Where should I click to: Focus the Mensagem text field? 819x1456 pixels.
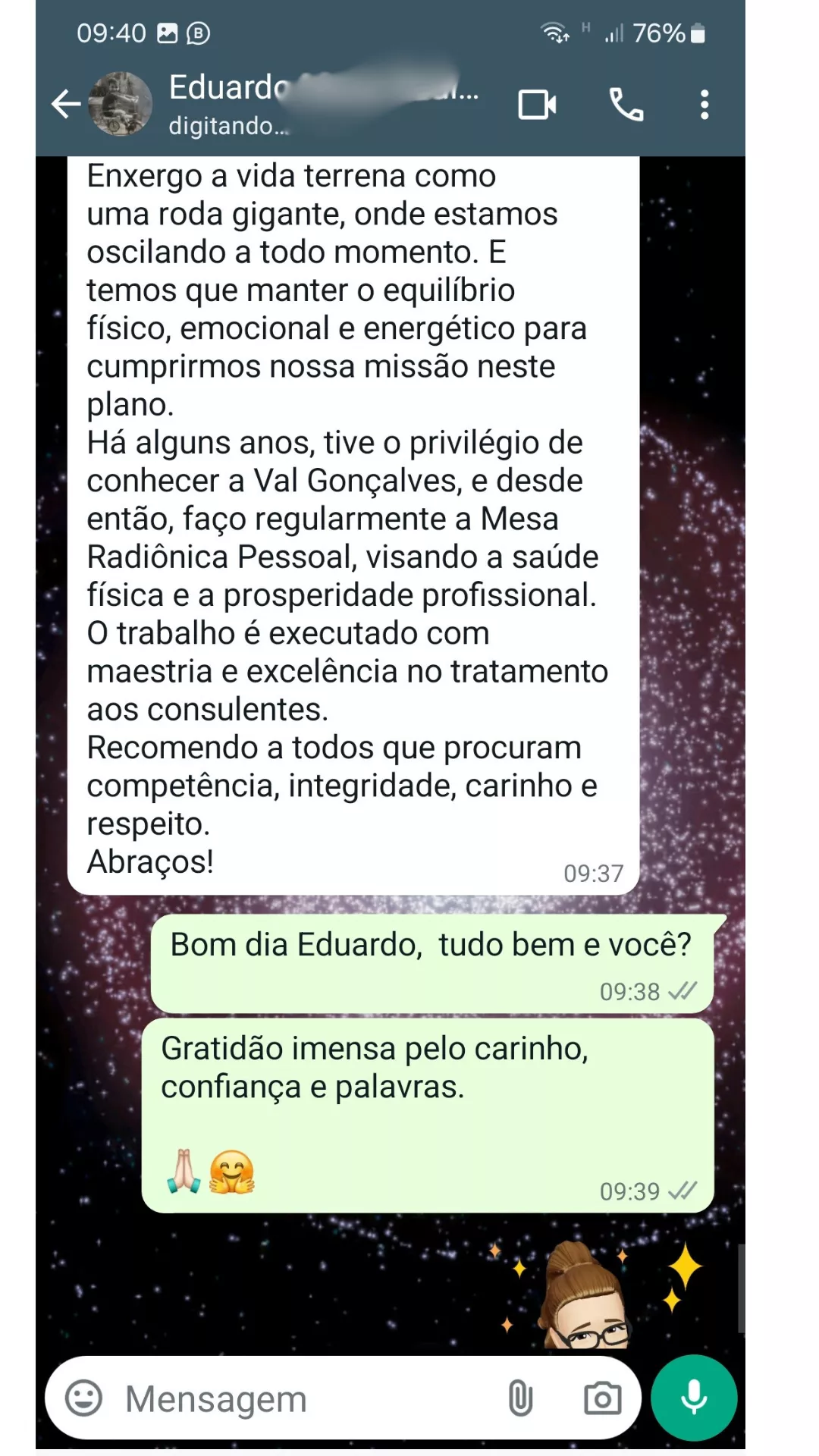click(303, 1398)
